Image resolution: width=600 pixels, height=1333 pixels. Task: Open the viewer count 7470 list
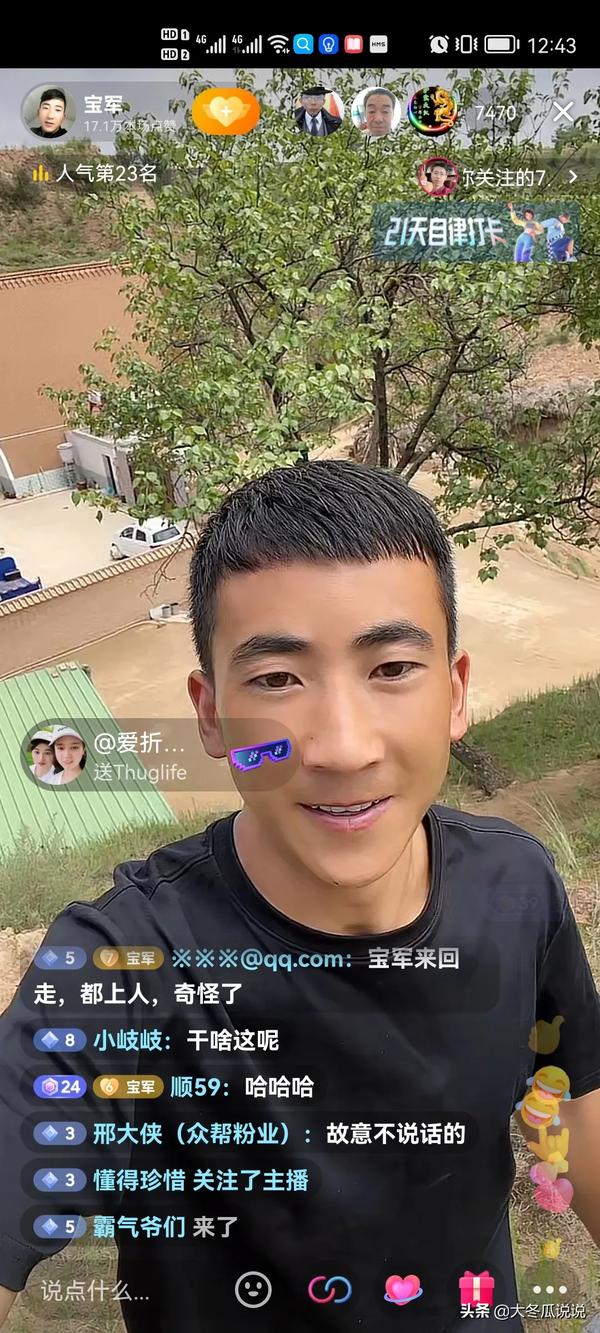click(x=495, y=112)
